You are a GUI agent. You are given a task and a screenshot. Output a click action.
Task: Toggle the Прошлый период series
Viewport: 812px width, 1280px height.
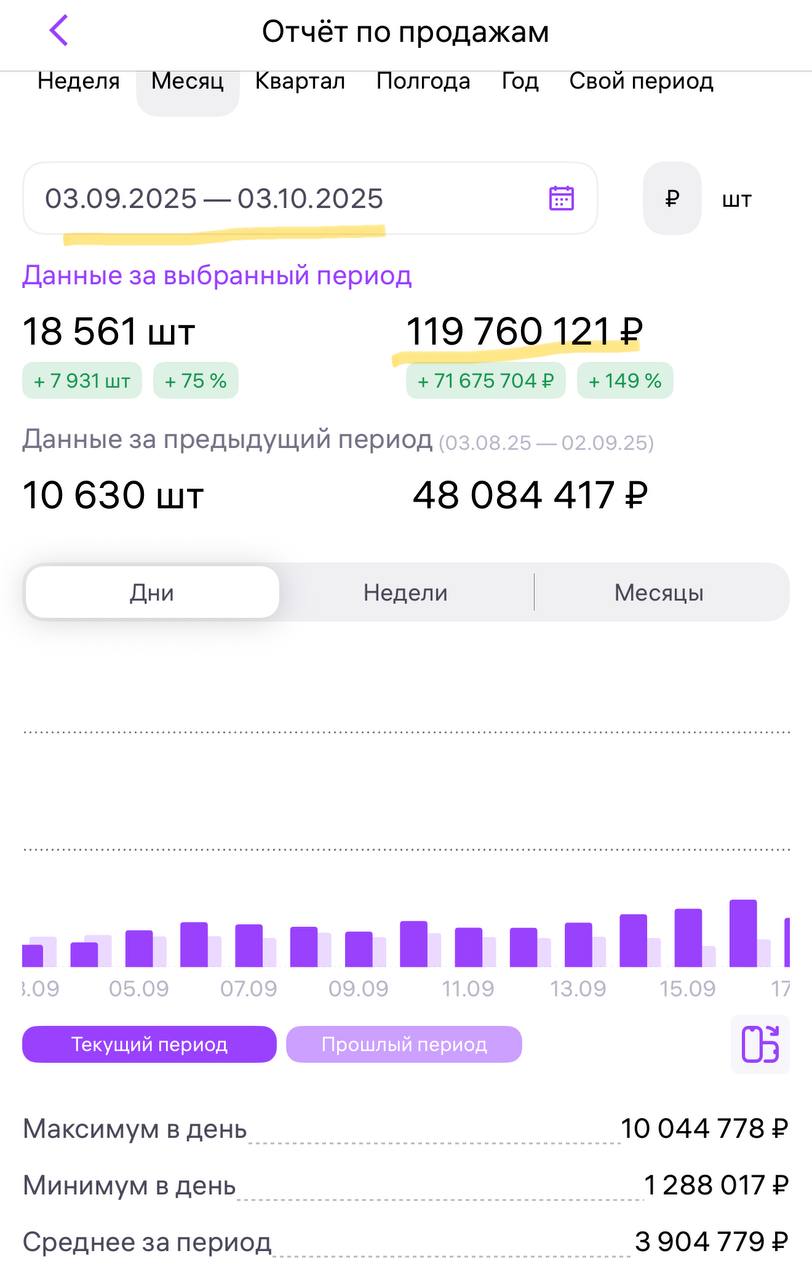click(x=404, y=1045)
